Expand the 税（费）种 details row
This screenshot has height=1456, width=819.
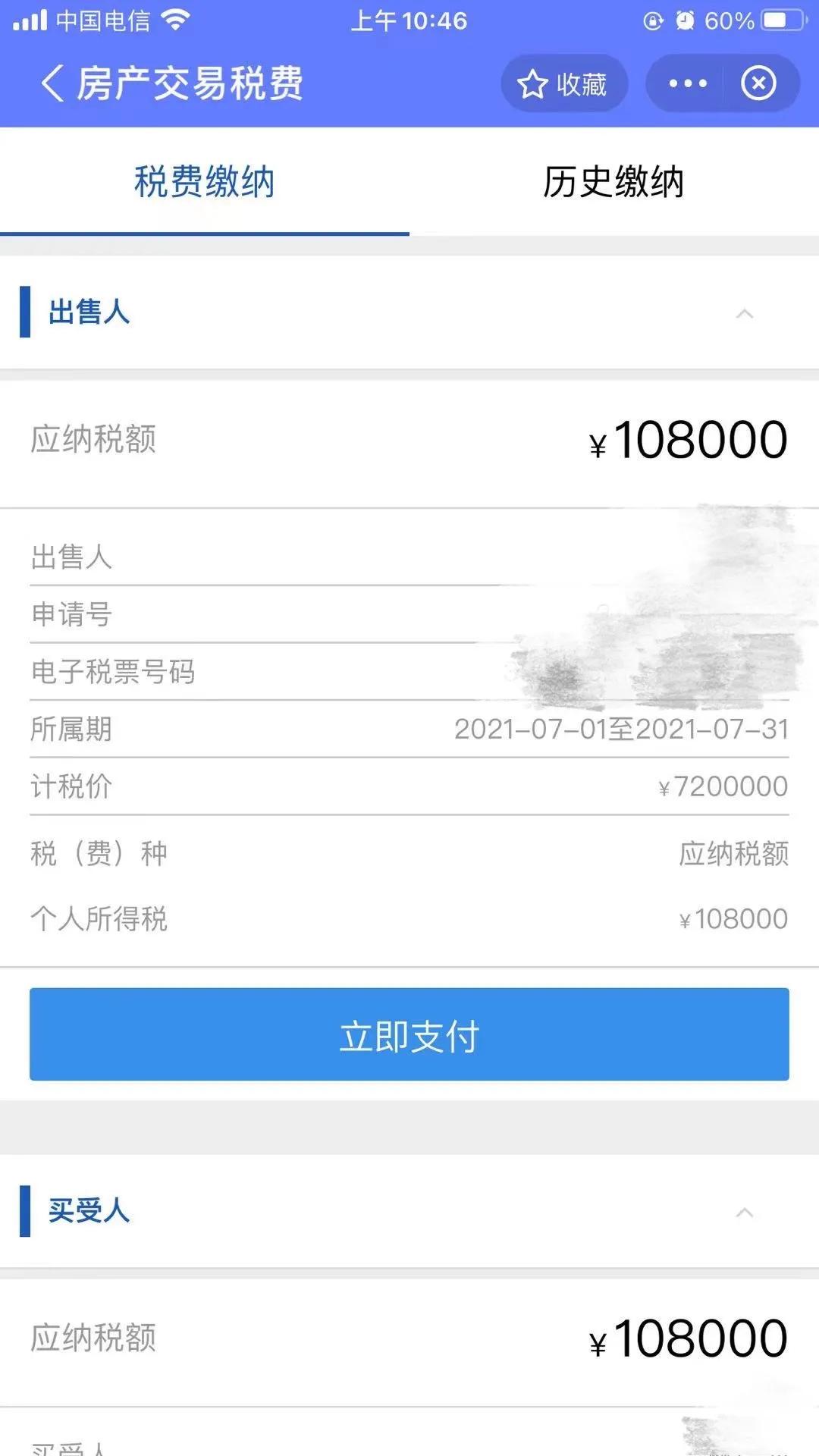click(x=409, y=853)
